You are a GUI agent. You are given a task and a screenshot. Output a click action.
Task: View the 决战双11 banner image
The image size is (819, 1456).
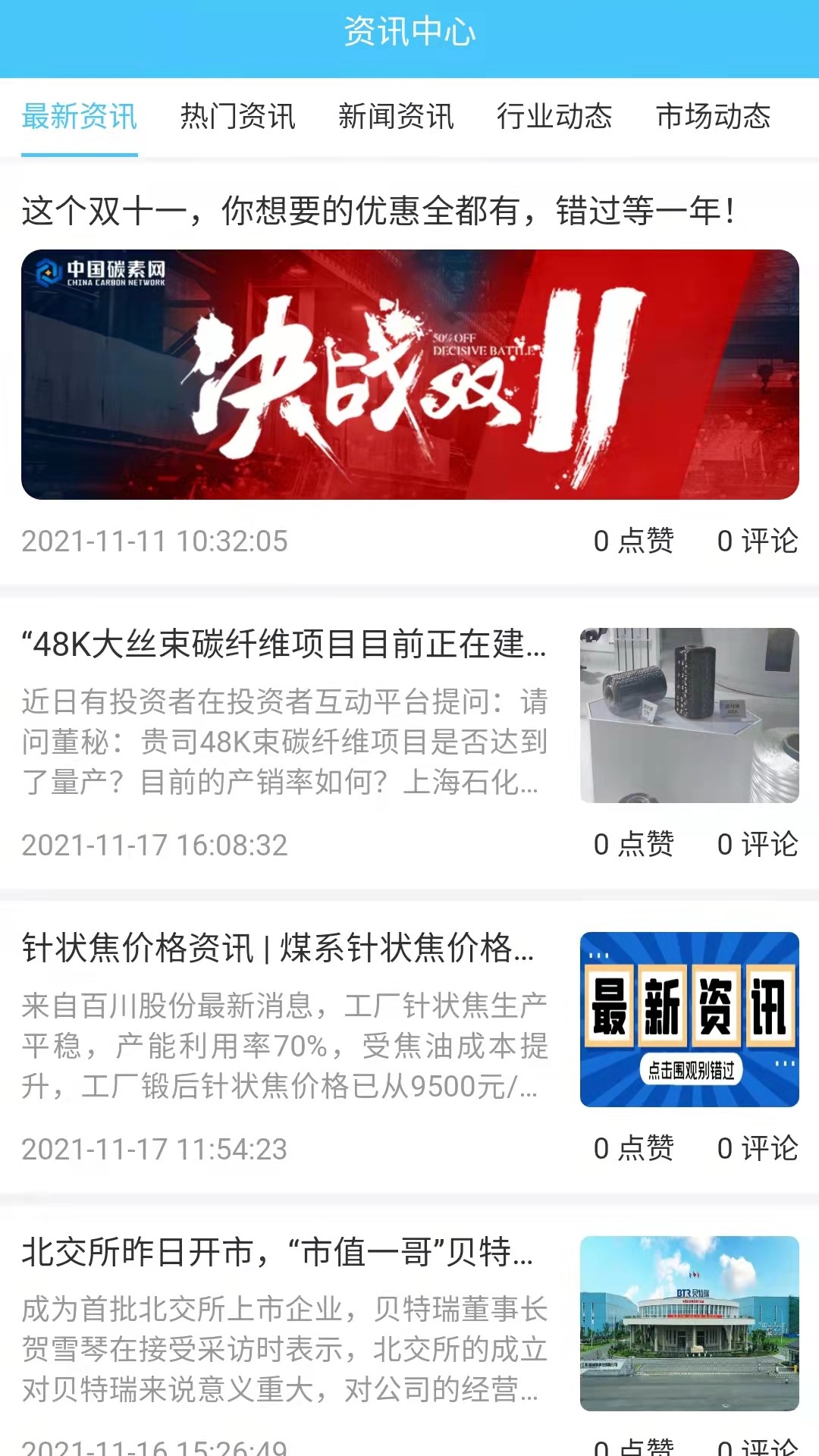pyautogui.click(x=409, y=374)
